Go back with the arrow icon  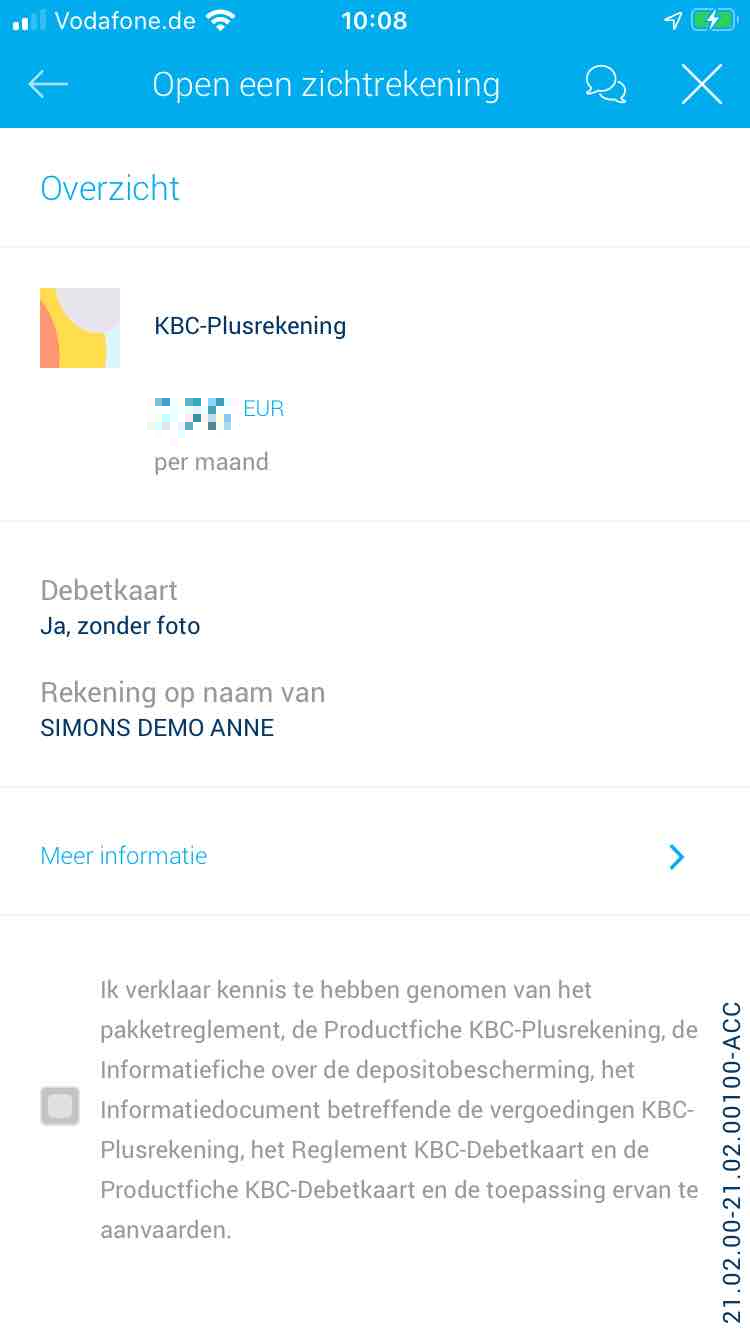point(48,85)
